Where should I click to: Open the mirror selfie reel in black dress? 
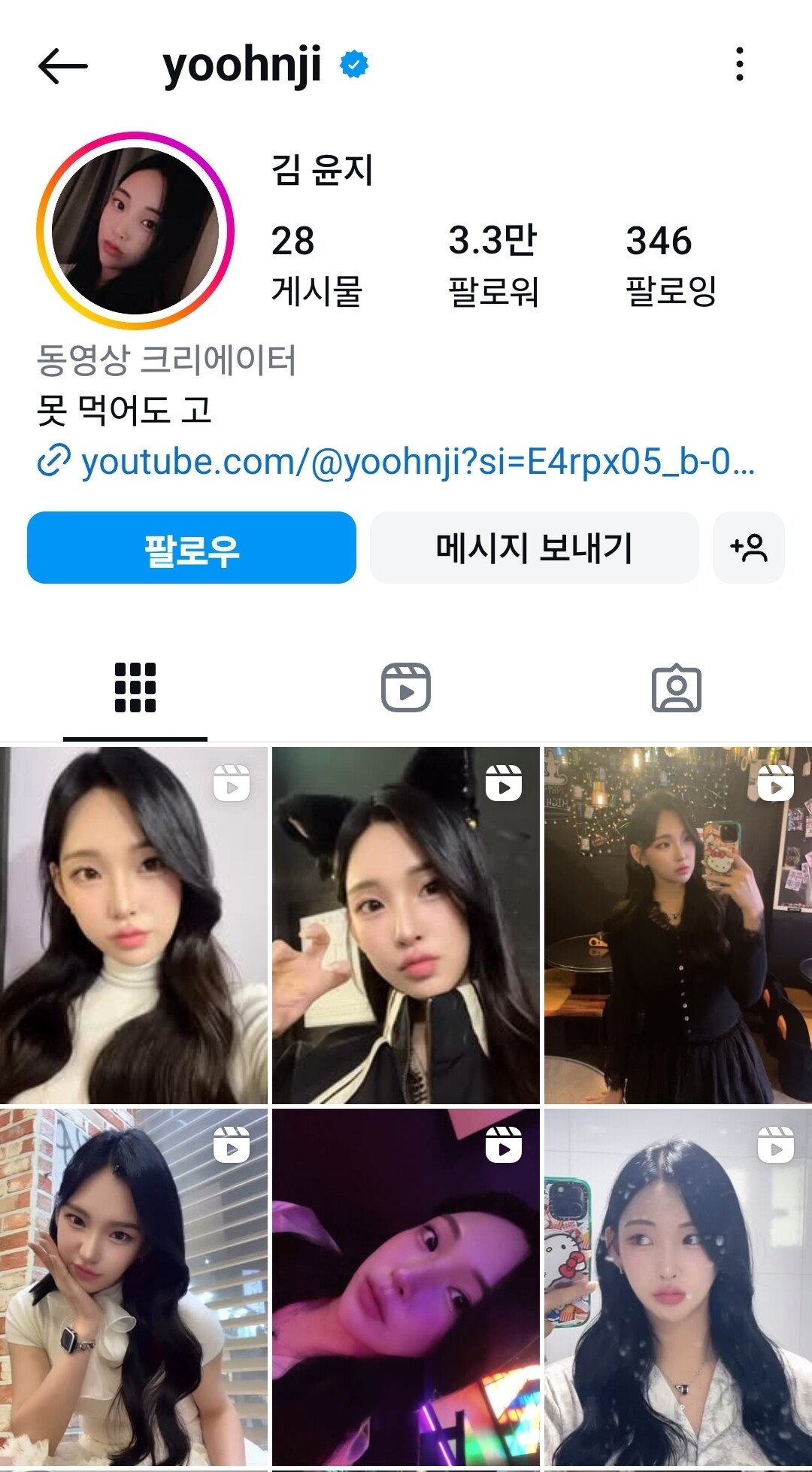[x=678, y=925]
